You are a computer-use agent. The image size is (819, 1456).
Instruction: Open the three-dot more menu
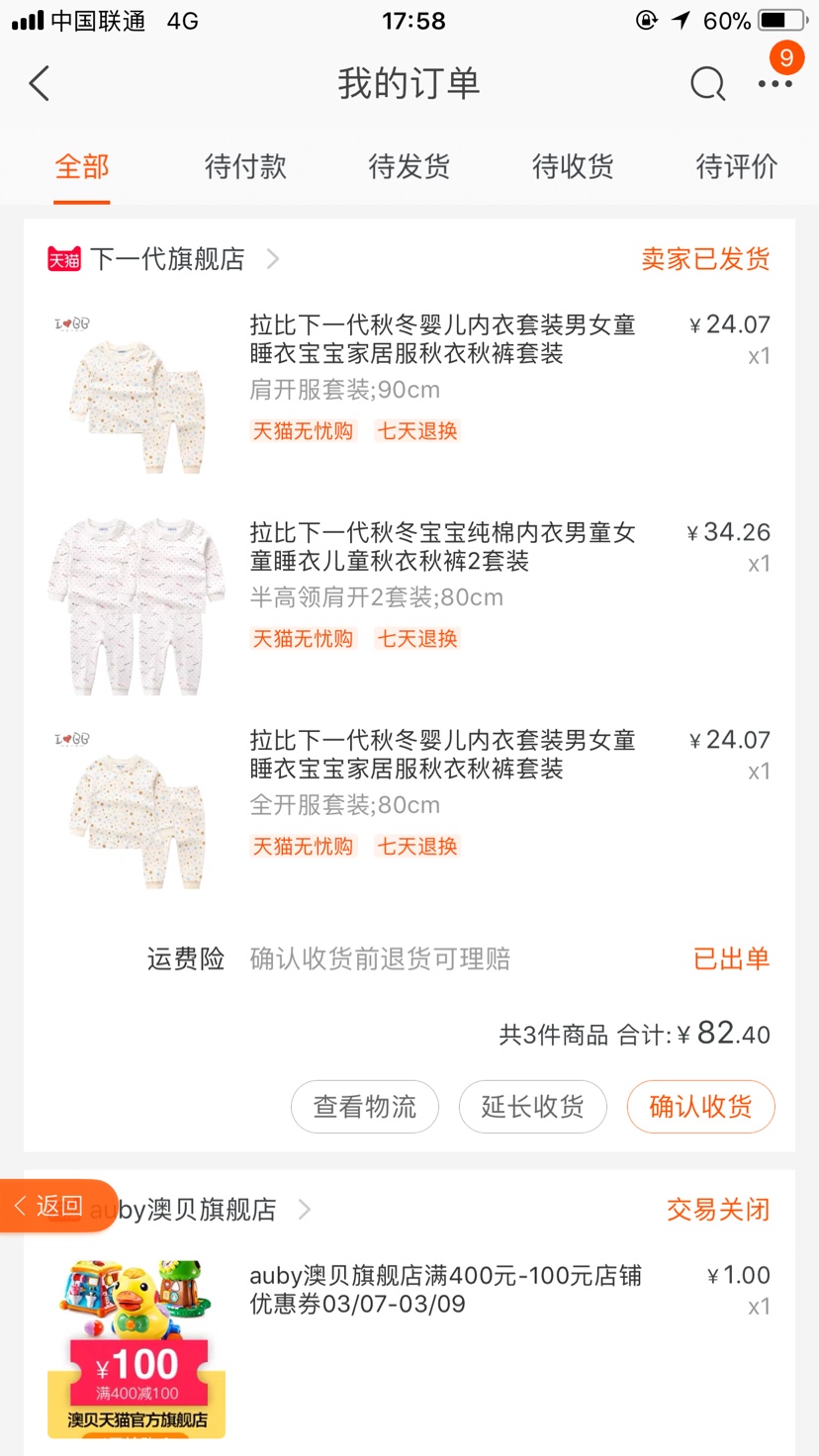tap(774, 84)
